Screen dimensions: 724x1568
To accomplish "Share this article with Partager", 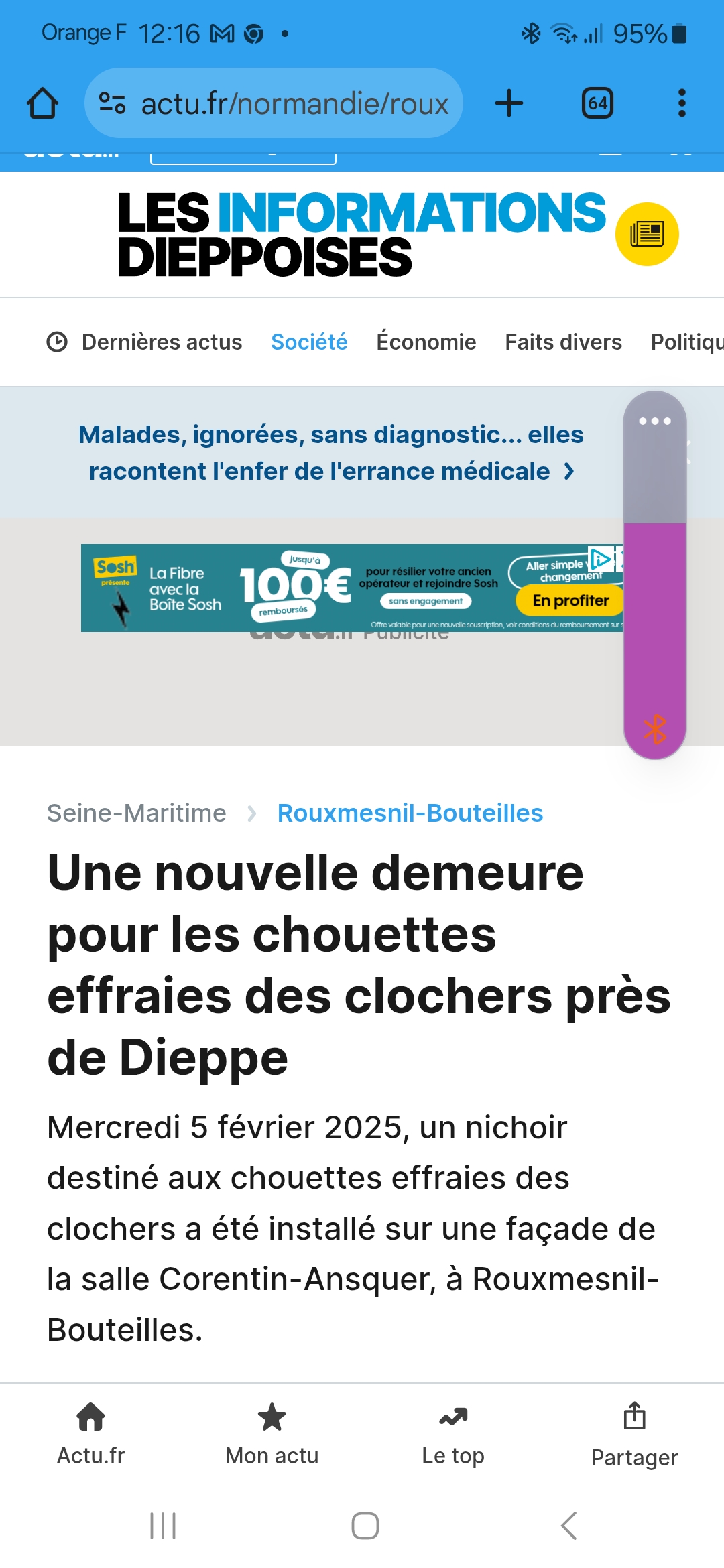I will pyautogui.click(x=634, y=1435).
